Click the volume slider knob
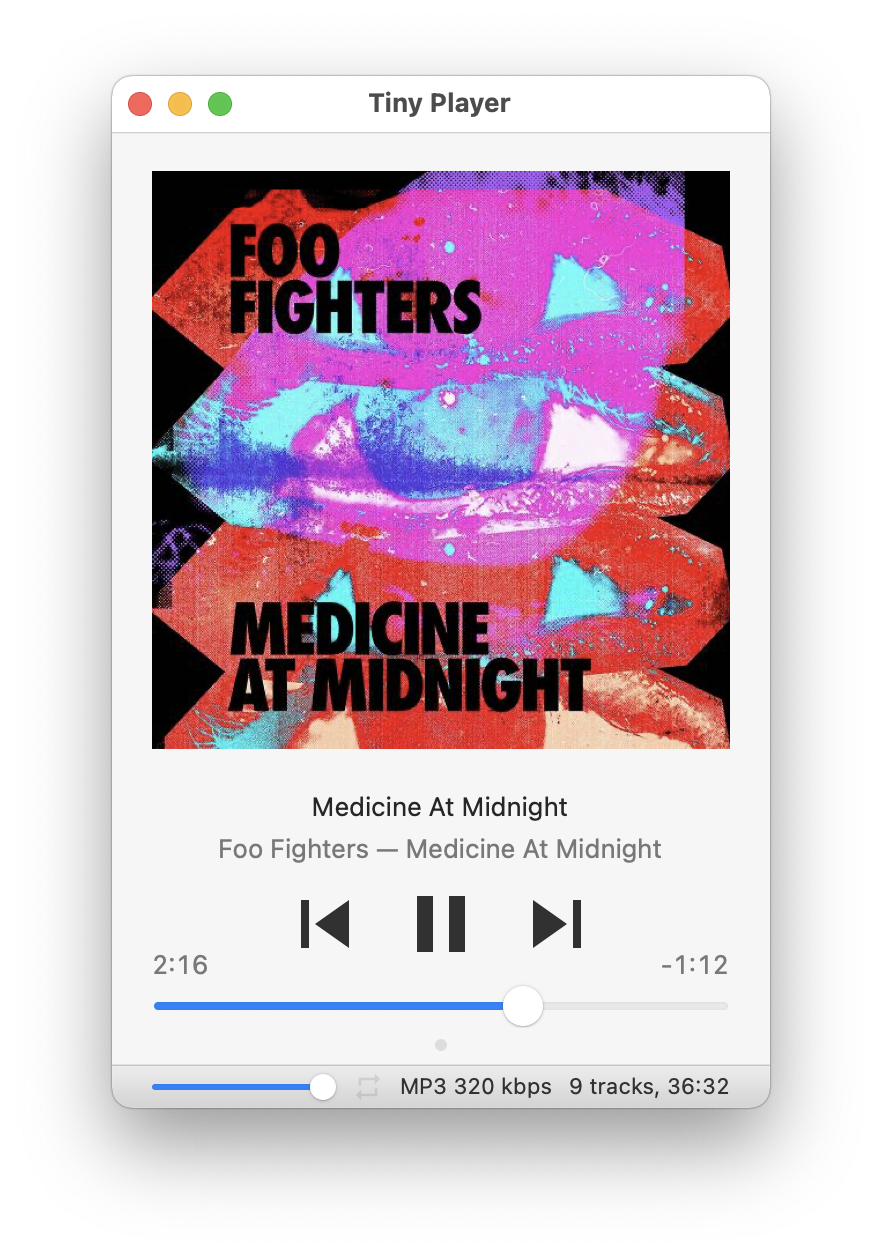This screenshot has height=1256, width=882. 323,1087
